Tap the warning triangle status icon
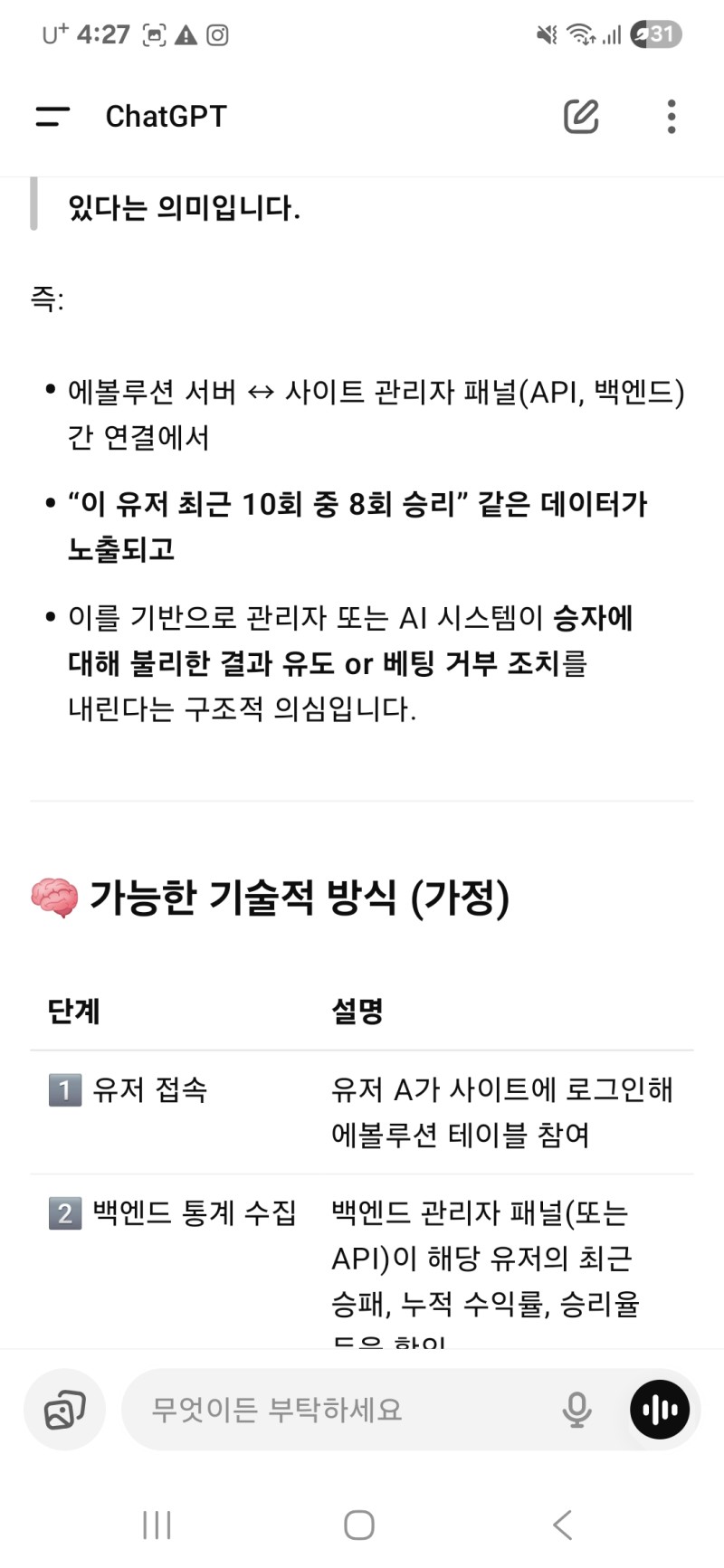 tap(186, 35)
